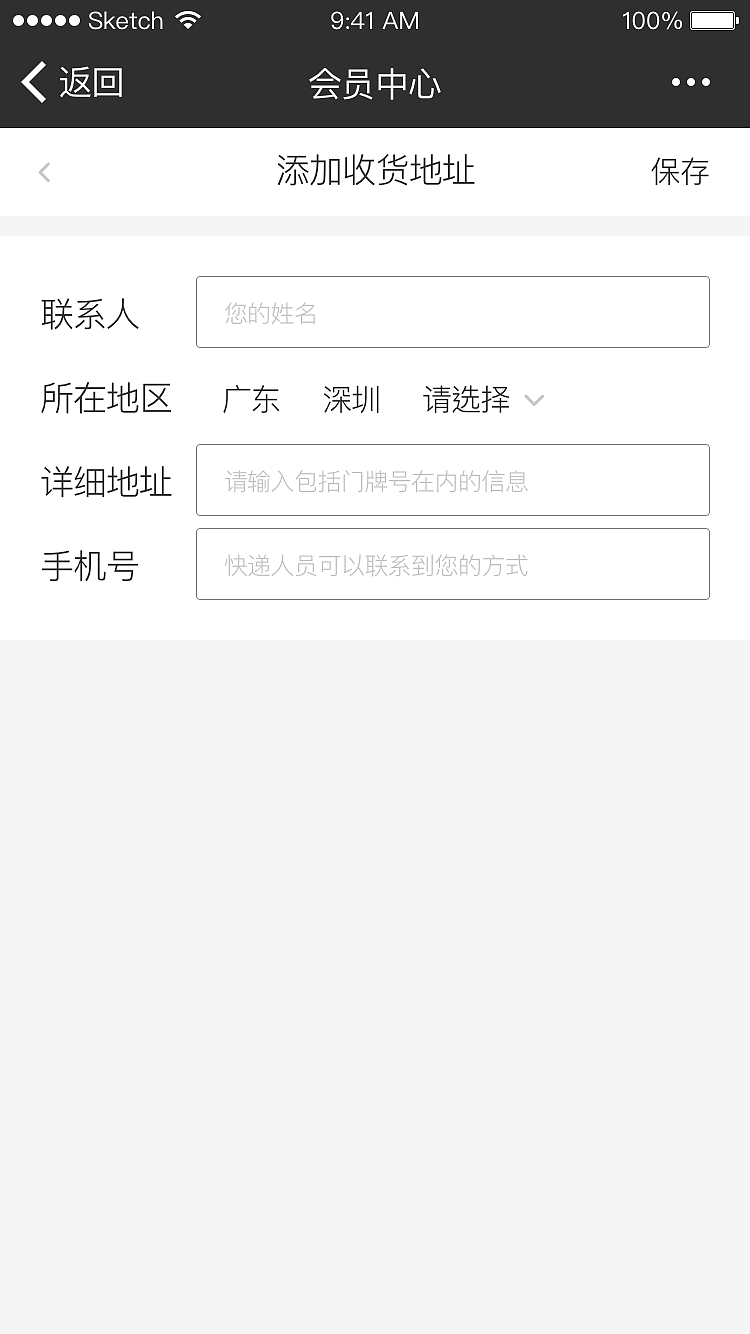
Task: Select 深圳 to change the city
Action: (x=350, y=399)
